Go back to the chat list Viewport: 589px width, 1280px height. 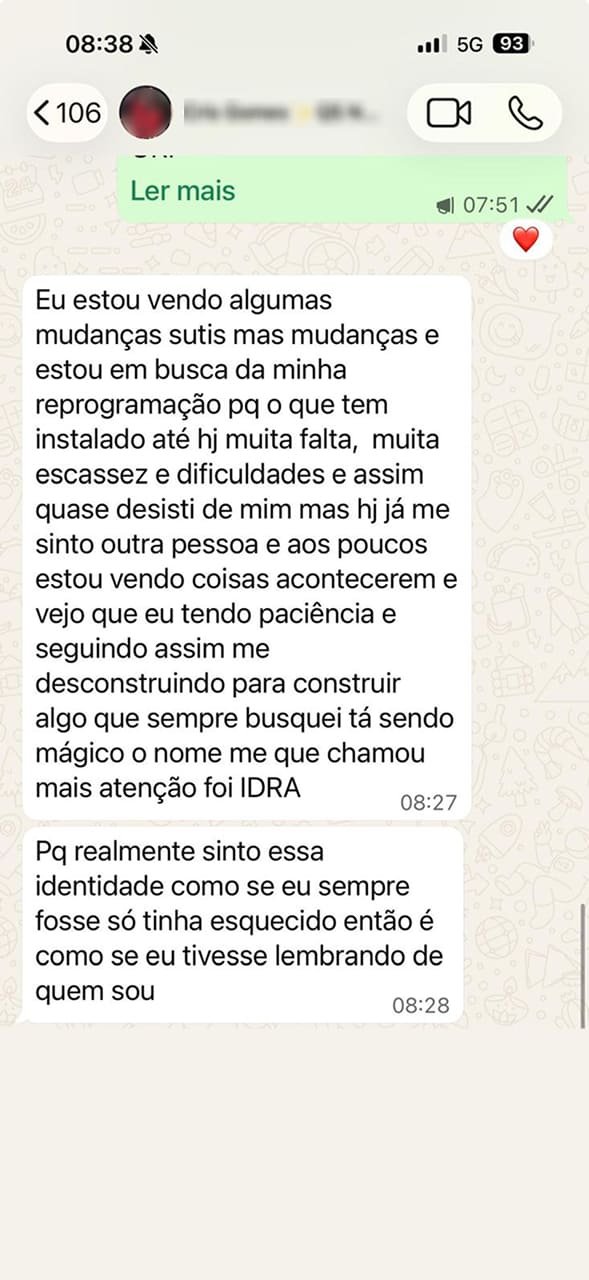pyautogui.click(x=67, y=112)
